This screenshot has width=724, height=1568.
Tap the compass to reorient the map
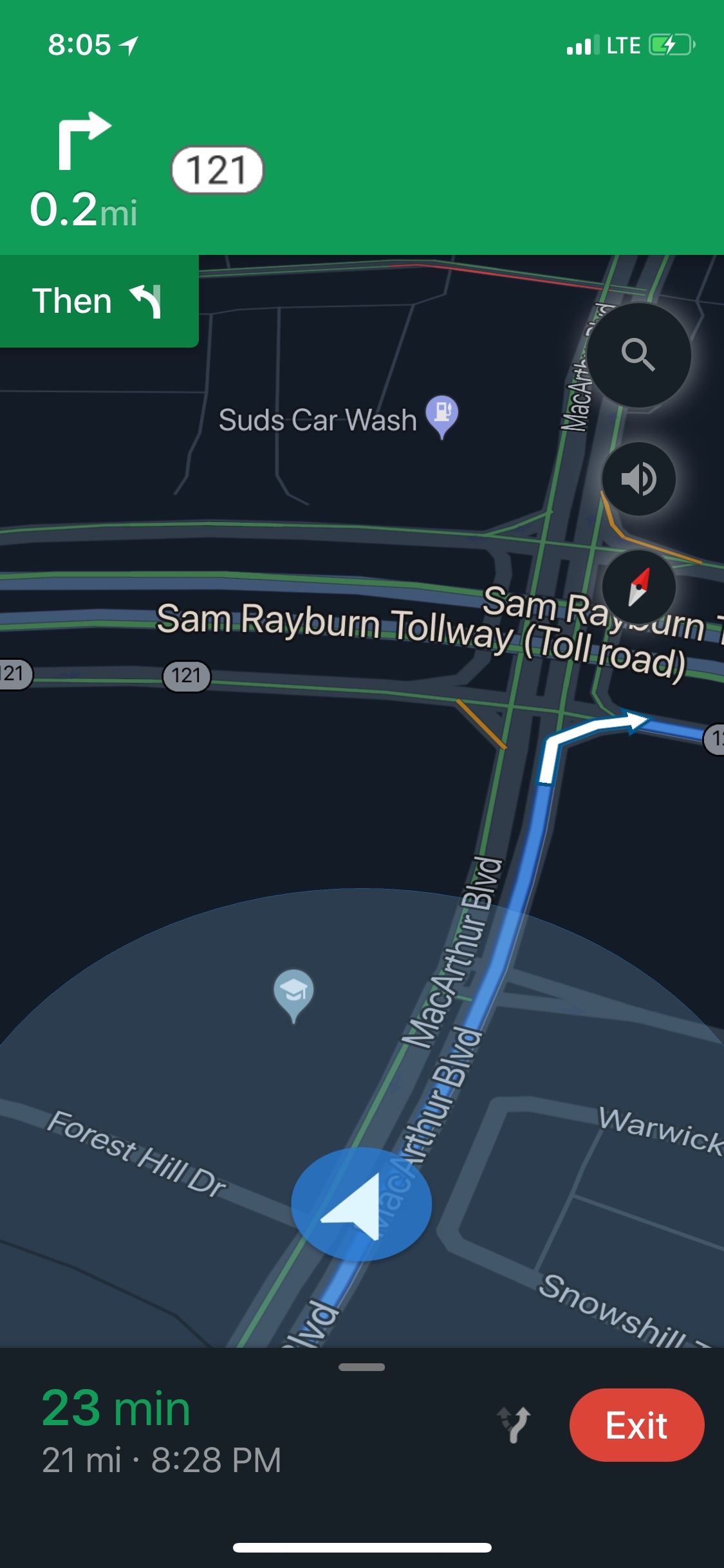[638, 587]
